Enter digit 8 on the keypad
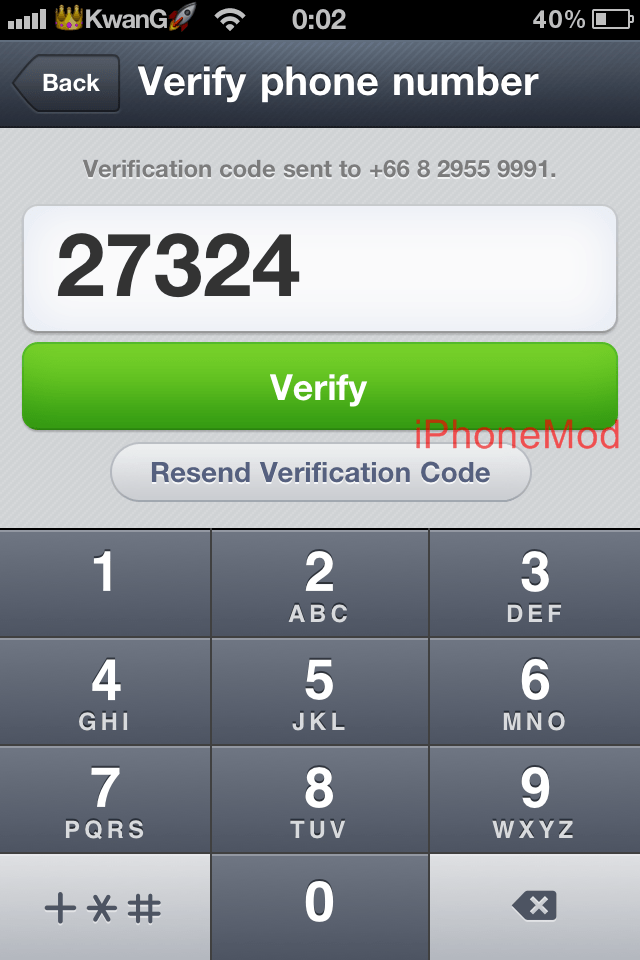The width and height of the screenshot is (640, 960). coord(319,800)
